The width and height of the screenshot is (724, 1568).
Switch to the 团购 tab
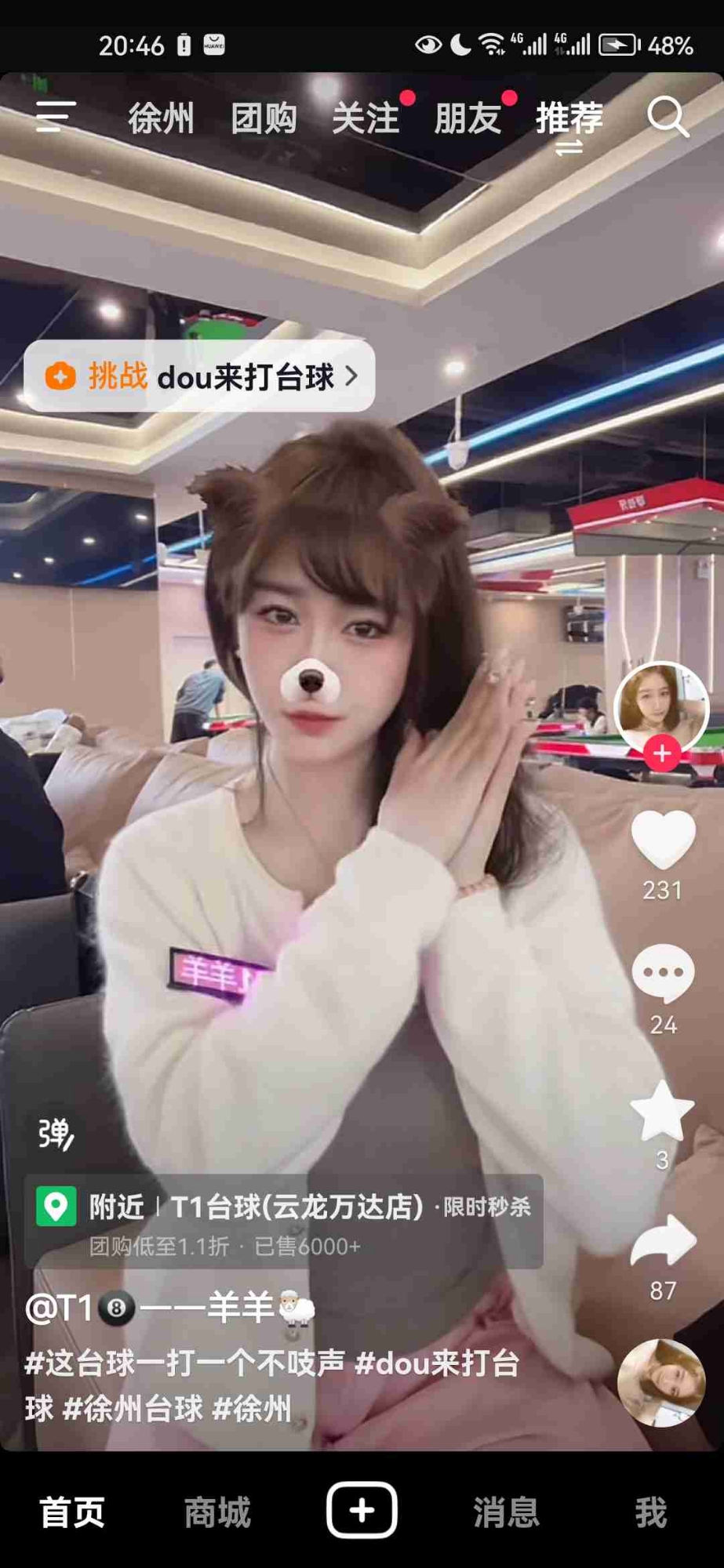coord(264,118)
